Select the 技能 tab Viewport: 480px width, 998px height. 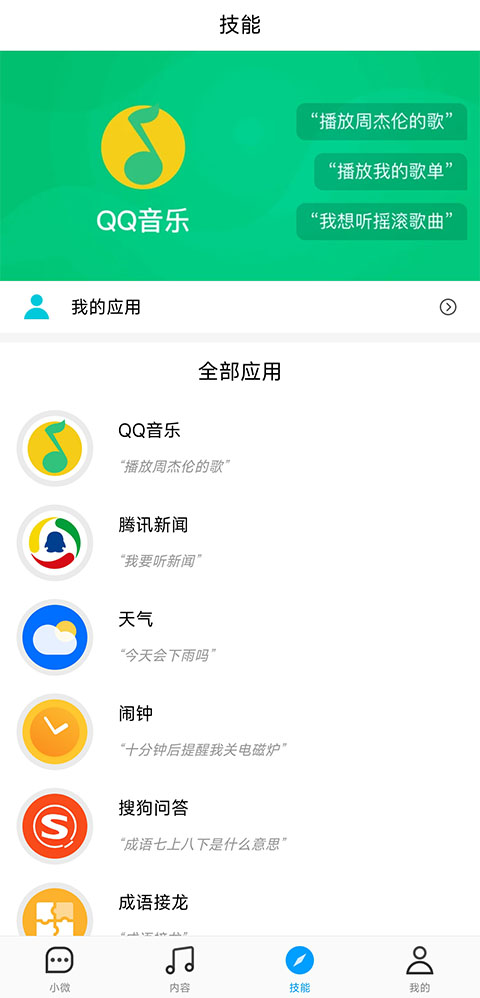point(300,968)
